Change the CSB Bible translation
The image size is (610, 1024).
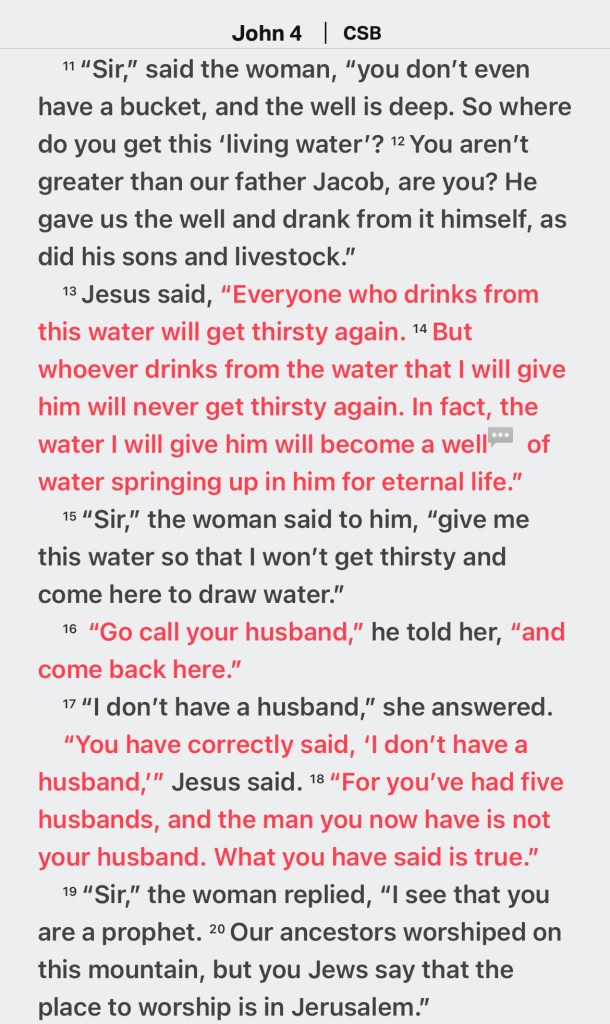tap(362, 33)
